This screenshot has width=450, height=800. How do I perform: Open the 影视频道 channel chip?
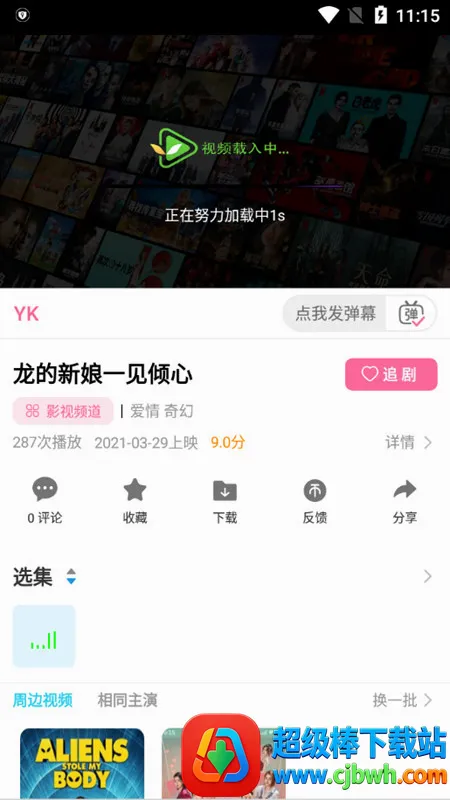click(63, 411)
